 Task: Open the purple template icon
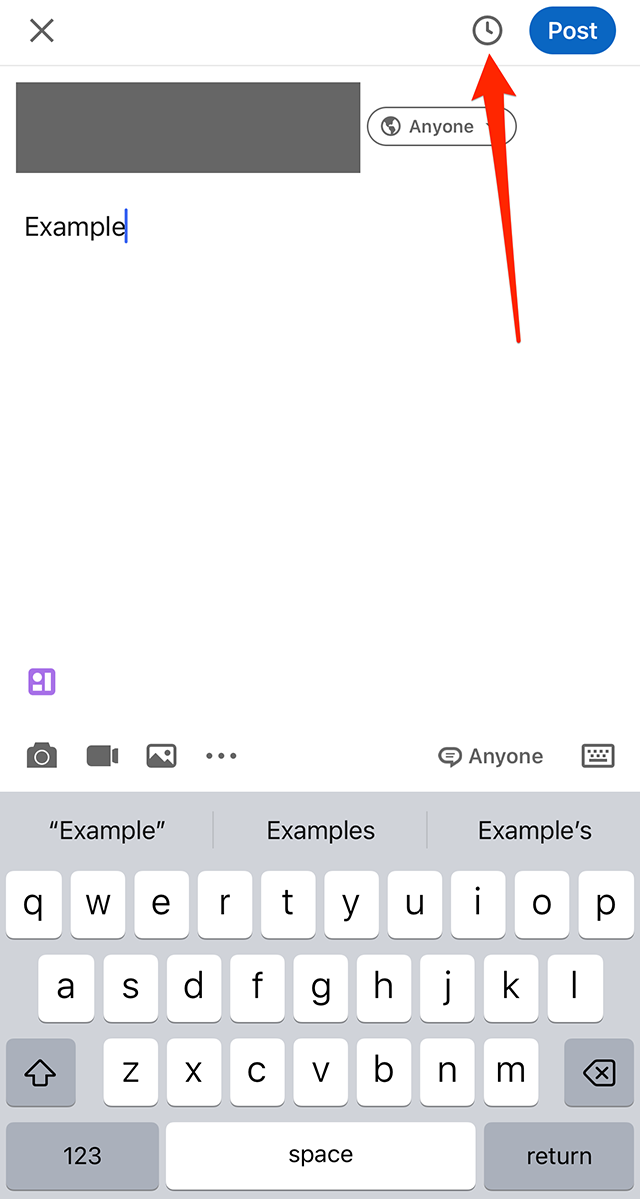point(41,682)
